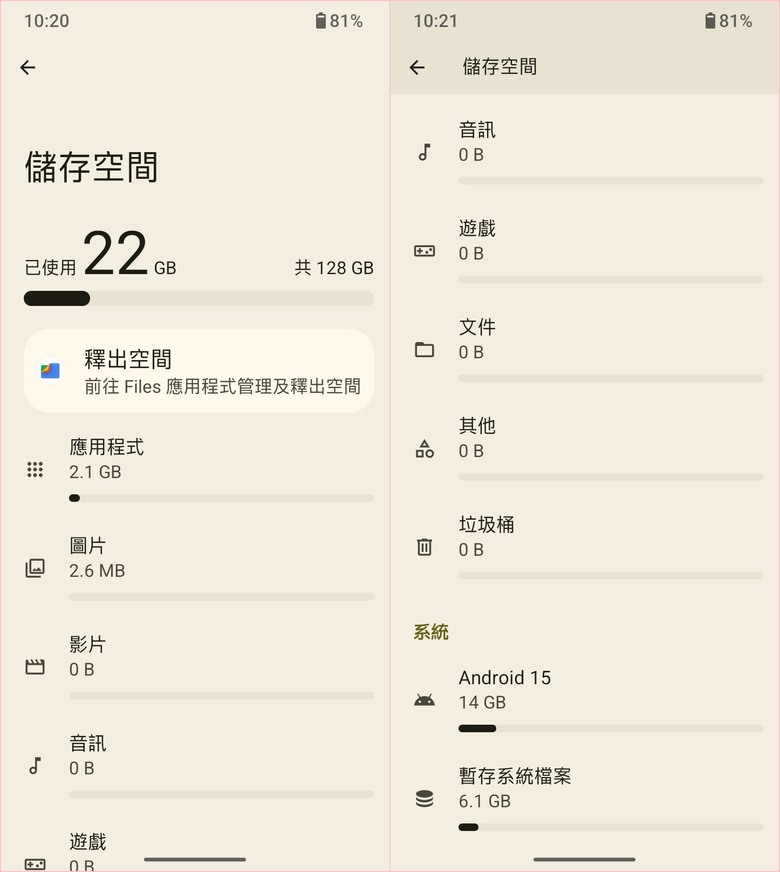Tap the back arrow on the right screen
The width and height of the screenshot is (780, 872).
tap(418, 67)
